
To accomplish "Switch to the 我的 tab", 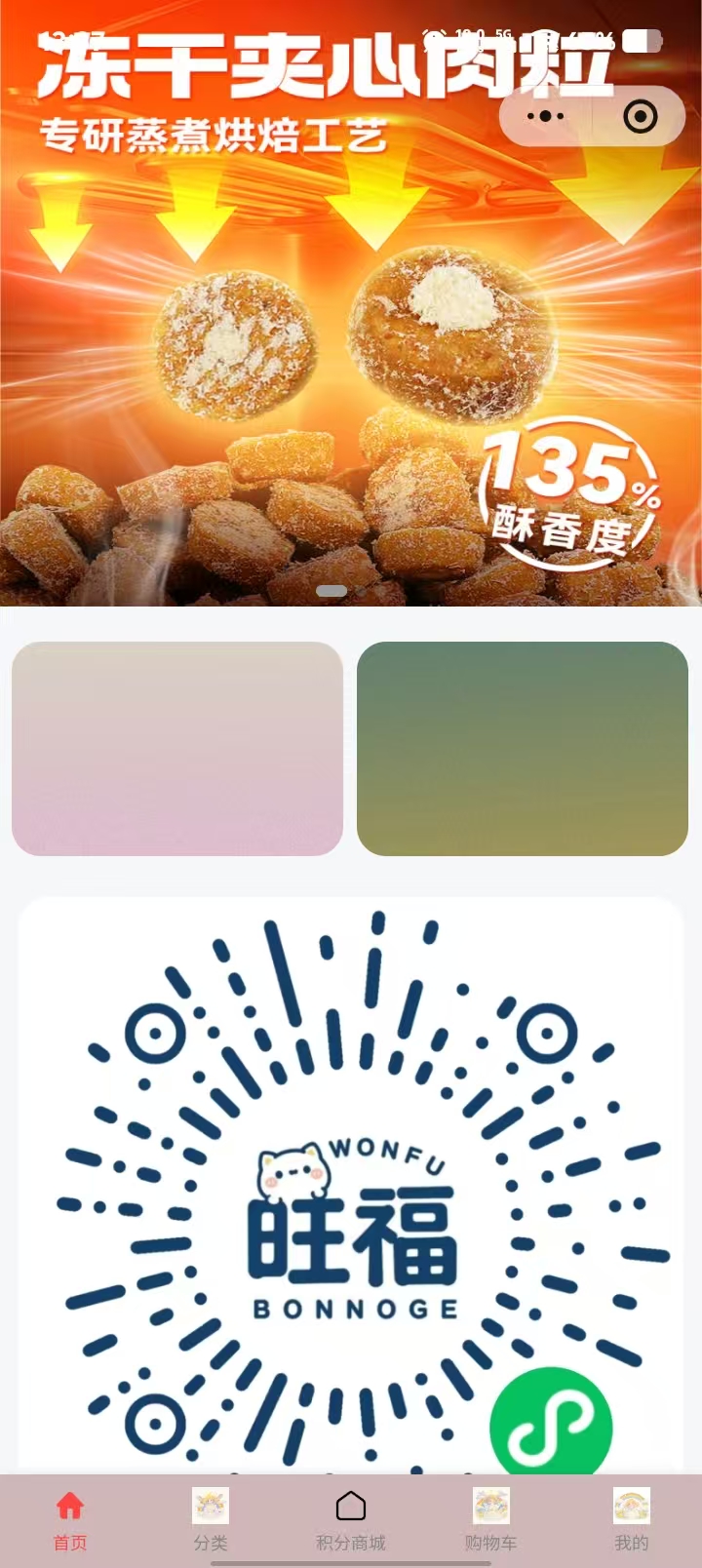I will [x=632, y=1519].
